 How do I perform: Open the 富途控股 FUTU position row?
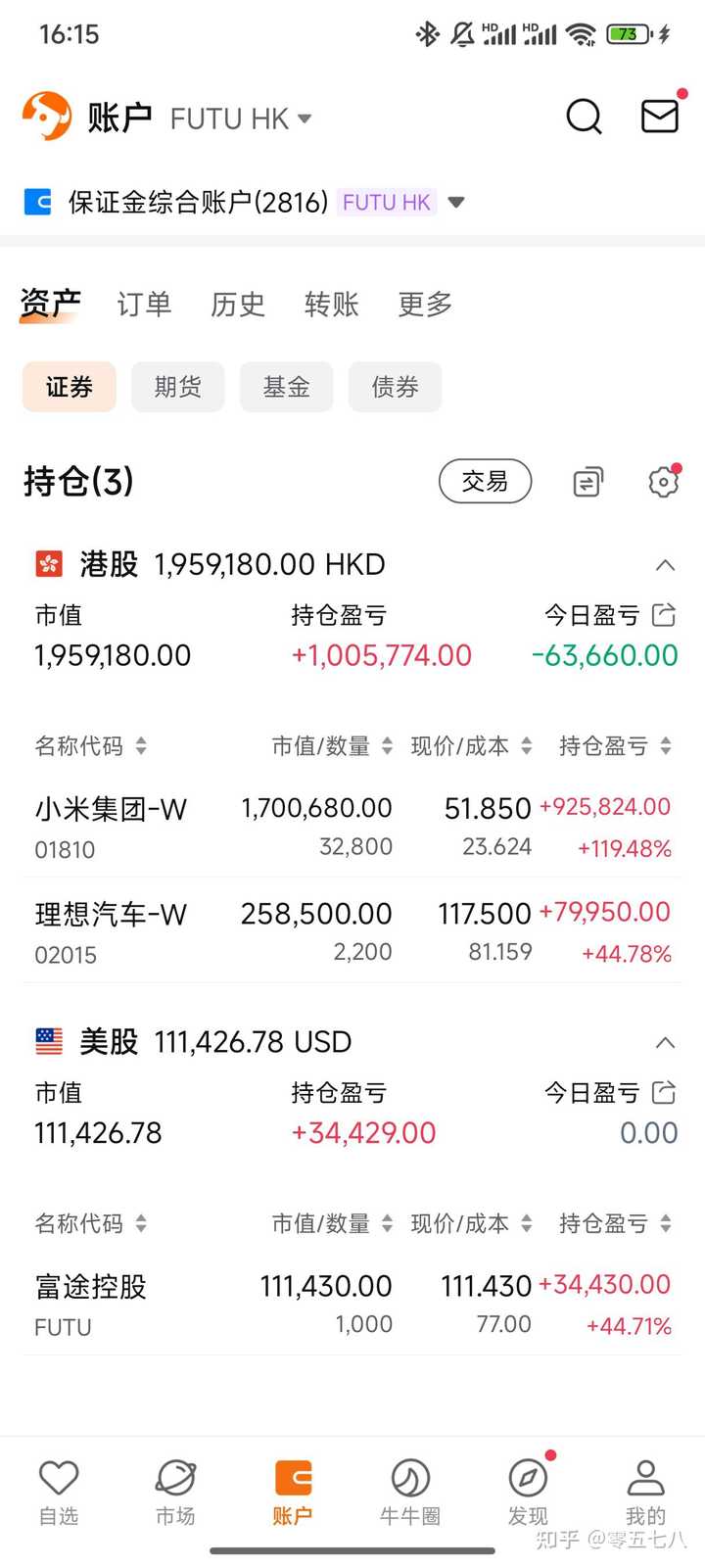click(352, 1305)
